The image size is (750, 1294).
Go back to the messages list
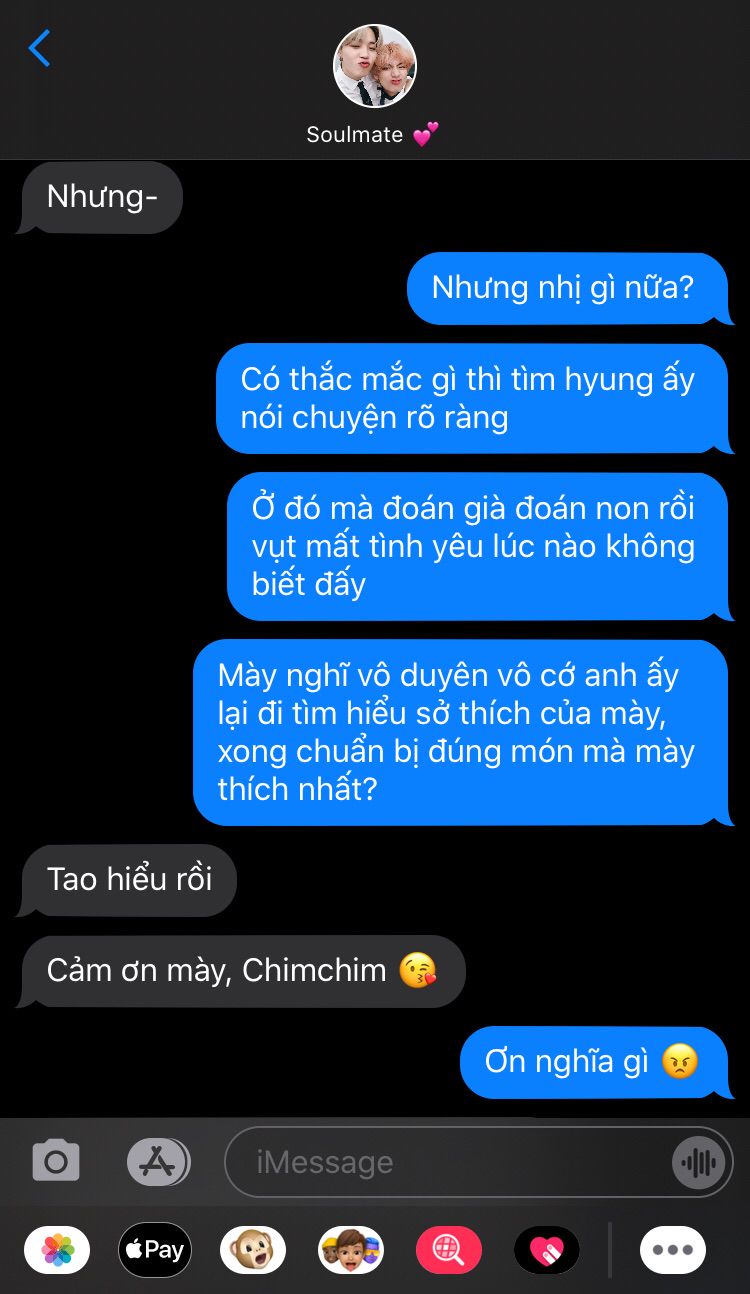39,48
